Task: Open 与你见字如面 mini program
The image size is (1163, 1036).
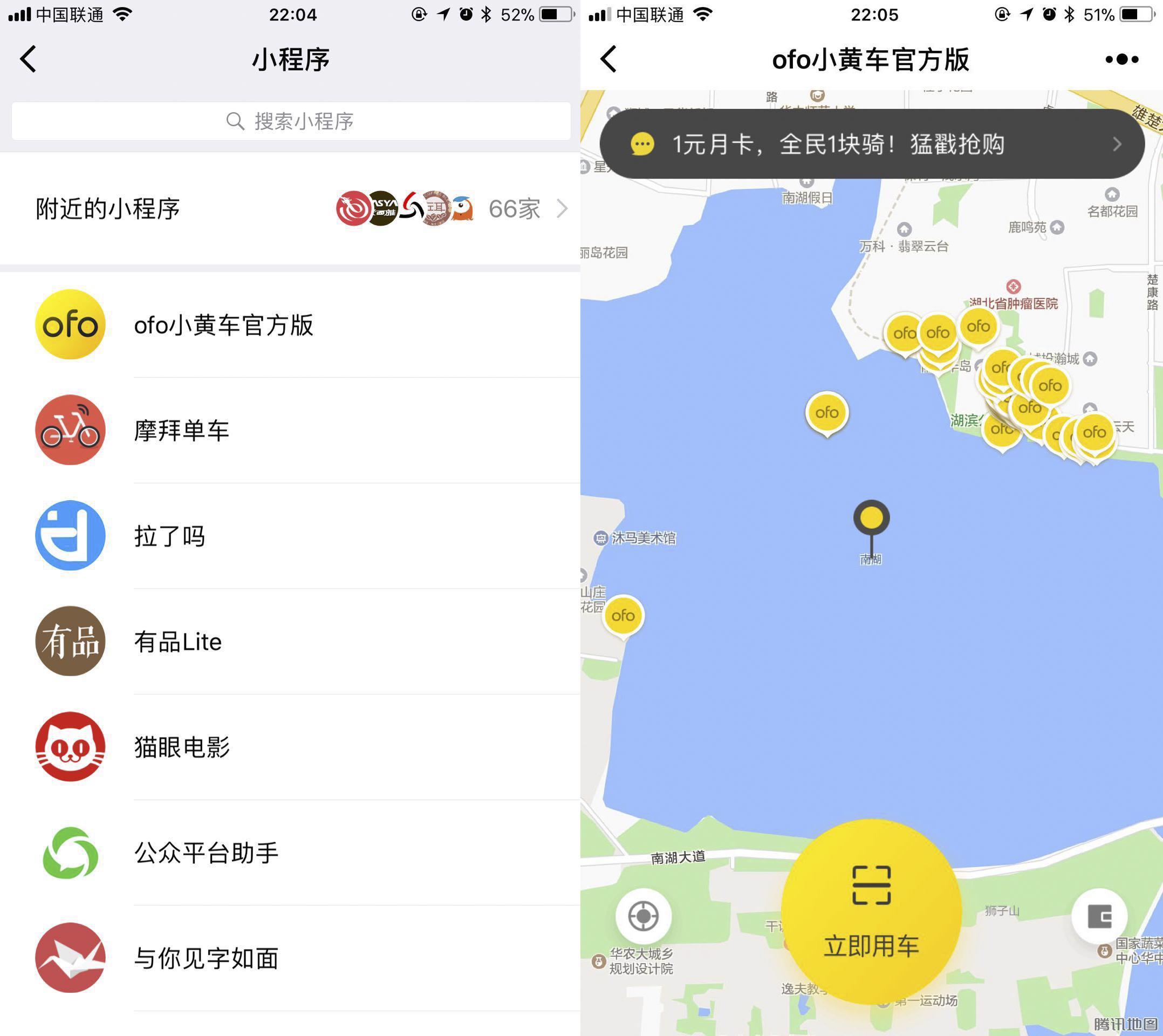Action: click(x=290, y=958)
